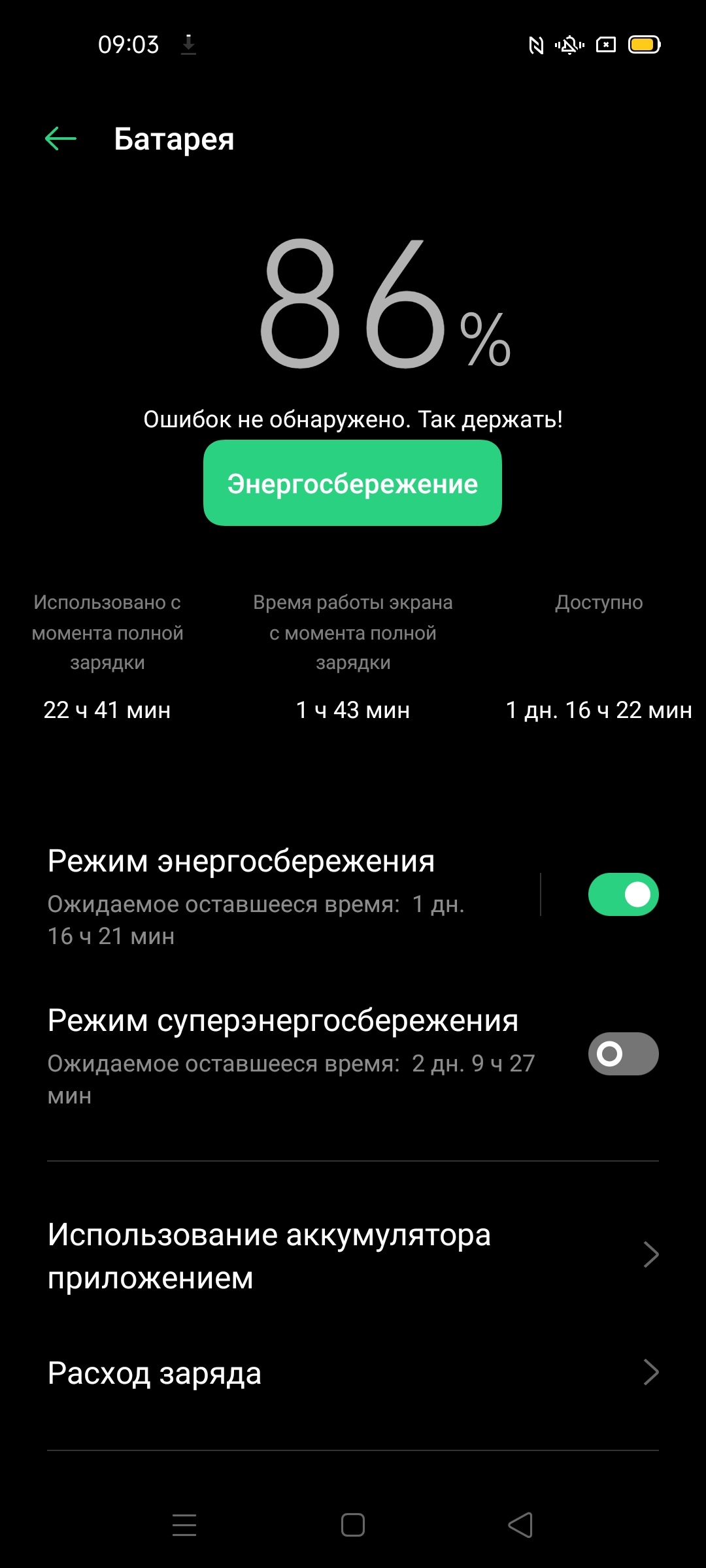Go to the home screen
This screenshot has height=1568, width=706.
(x=353, y=1525)
